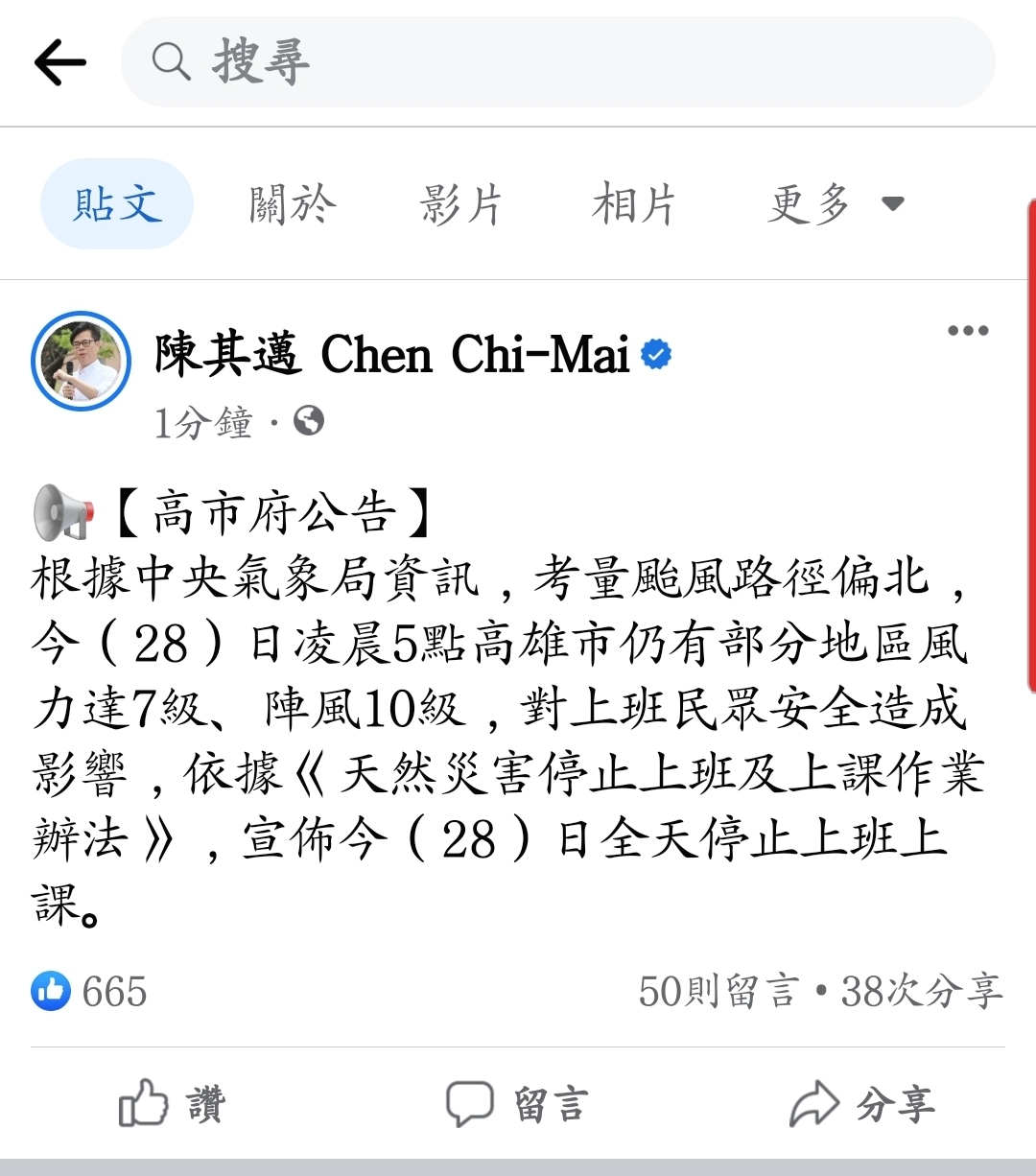Open the post's three-dot options menu

pyautogui.click(x=967, y=331)
